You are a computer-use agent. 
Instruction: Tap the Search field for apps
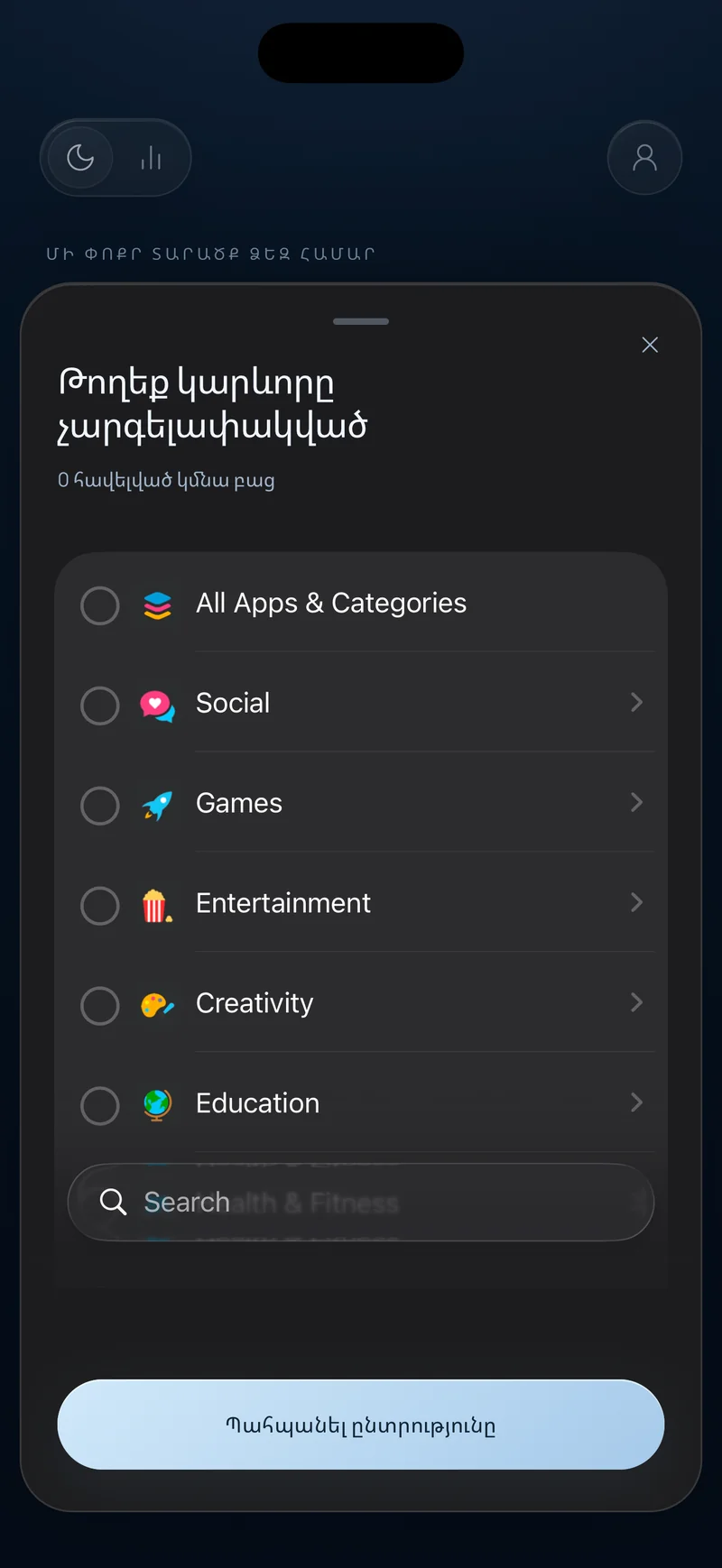coord(361,1202)
